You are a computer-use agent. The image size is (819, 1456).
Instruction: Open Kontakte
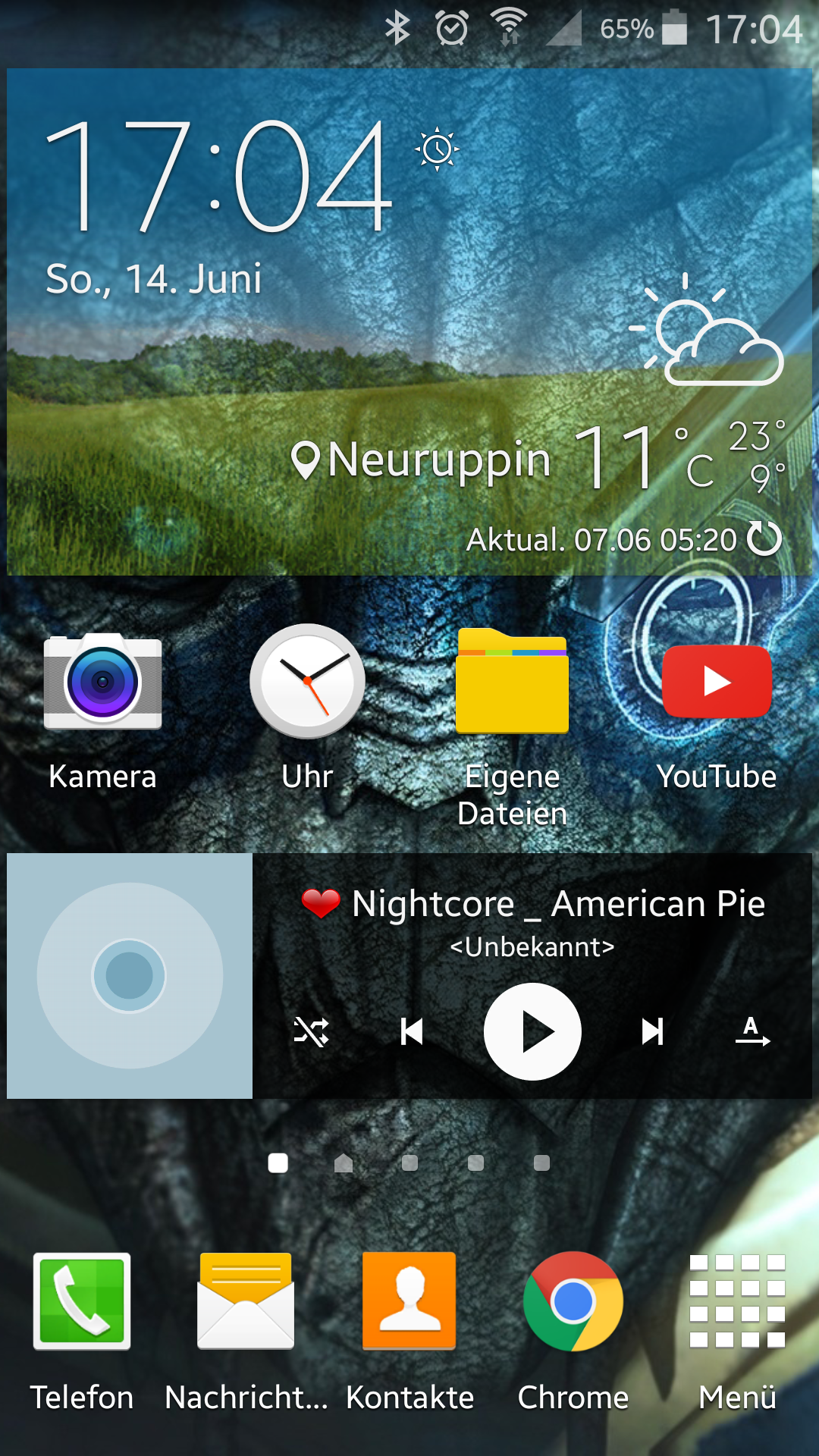[409, 1301]
